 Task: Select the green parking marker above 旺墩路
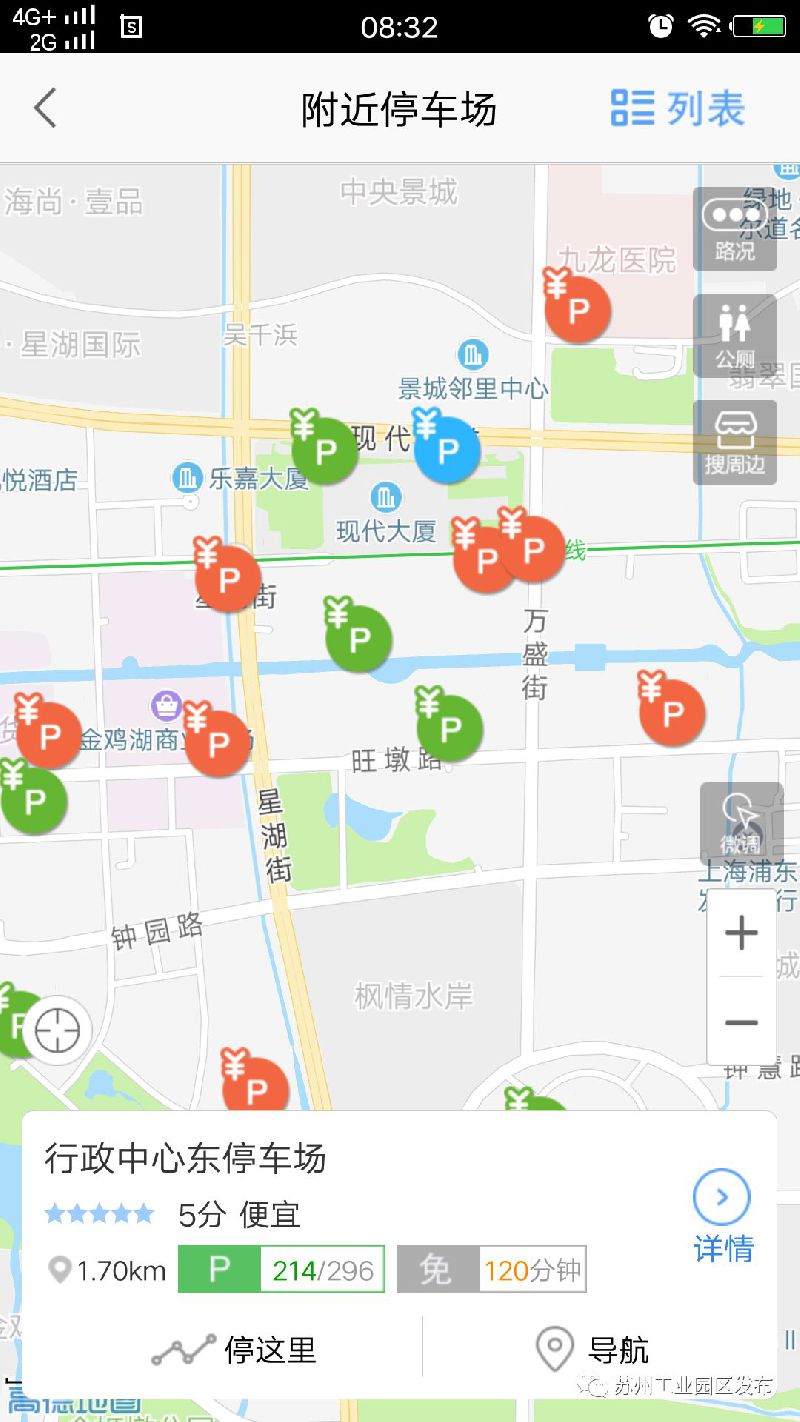click(x=449, y=727)
